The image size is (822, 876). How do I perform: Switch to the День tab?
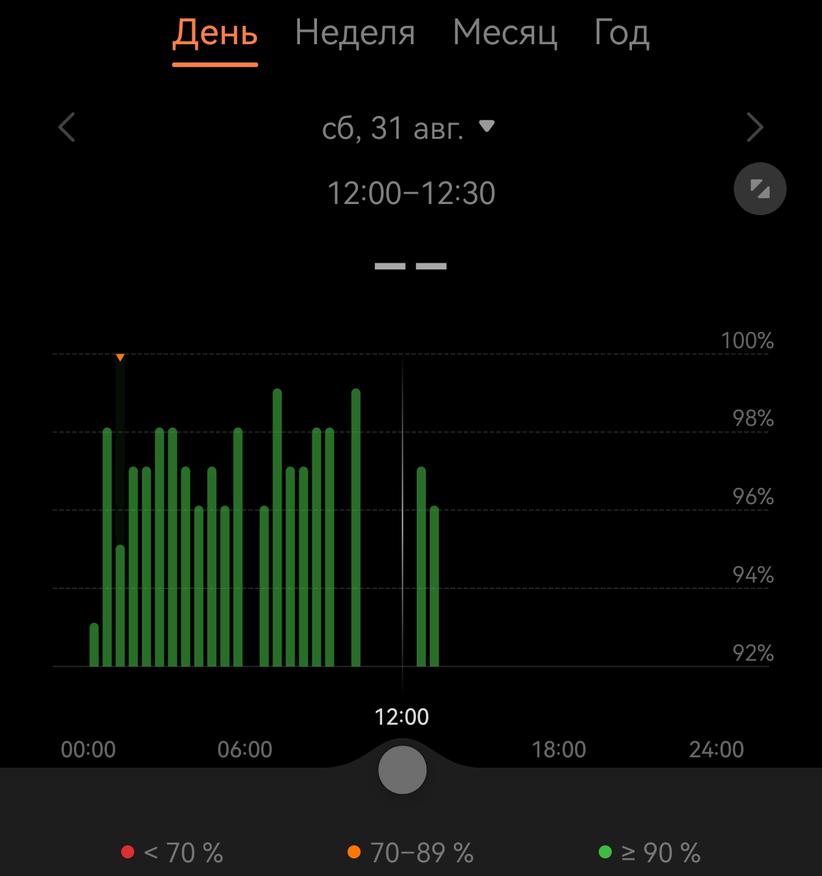215,33
